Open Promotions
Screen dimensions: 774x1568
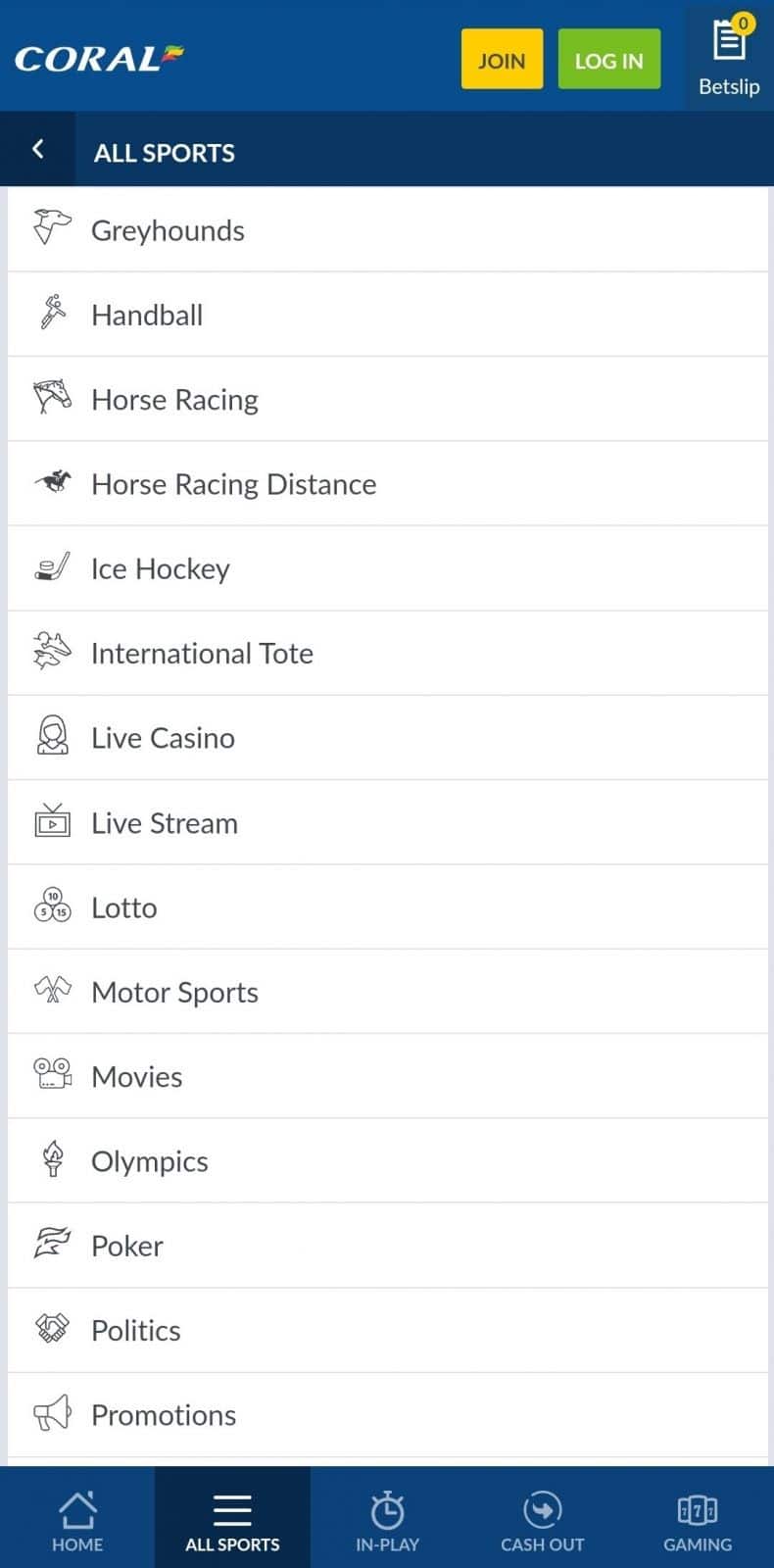point(388,1415)
